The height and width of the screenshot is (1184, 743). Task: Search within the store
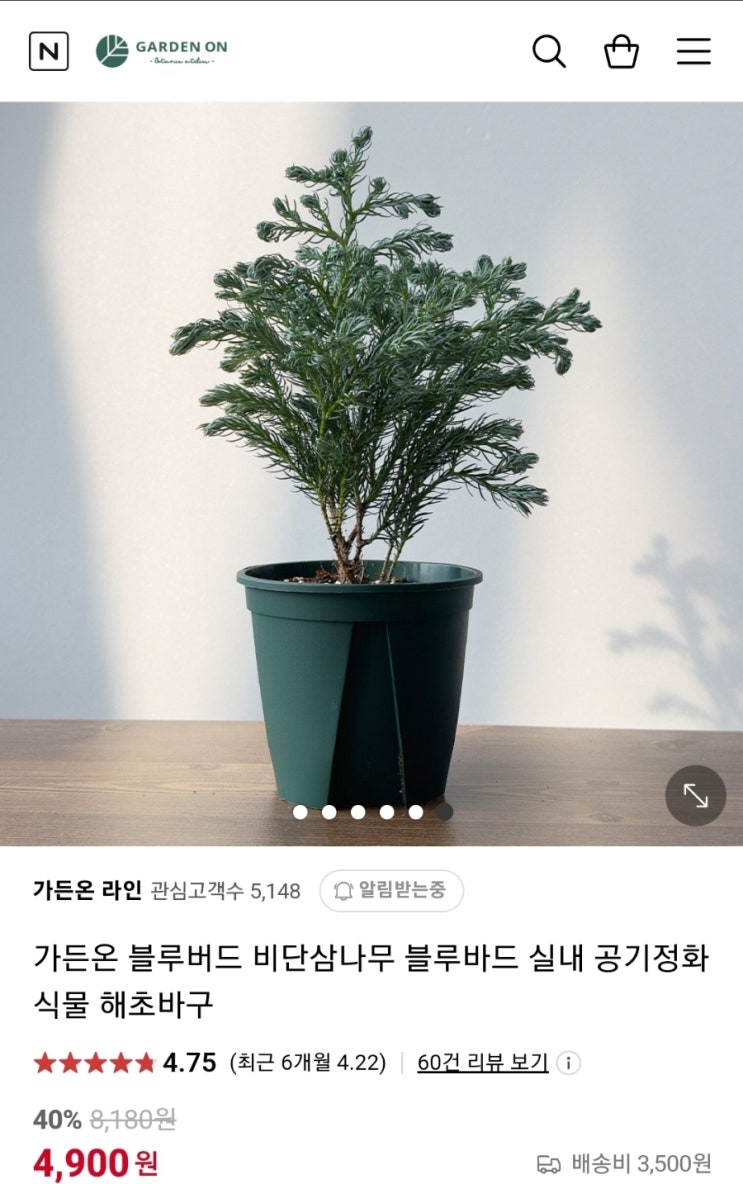pos(548,51)
